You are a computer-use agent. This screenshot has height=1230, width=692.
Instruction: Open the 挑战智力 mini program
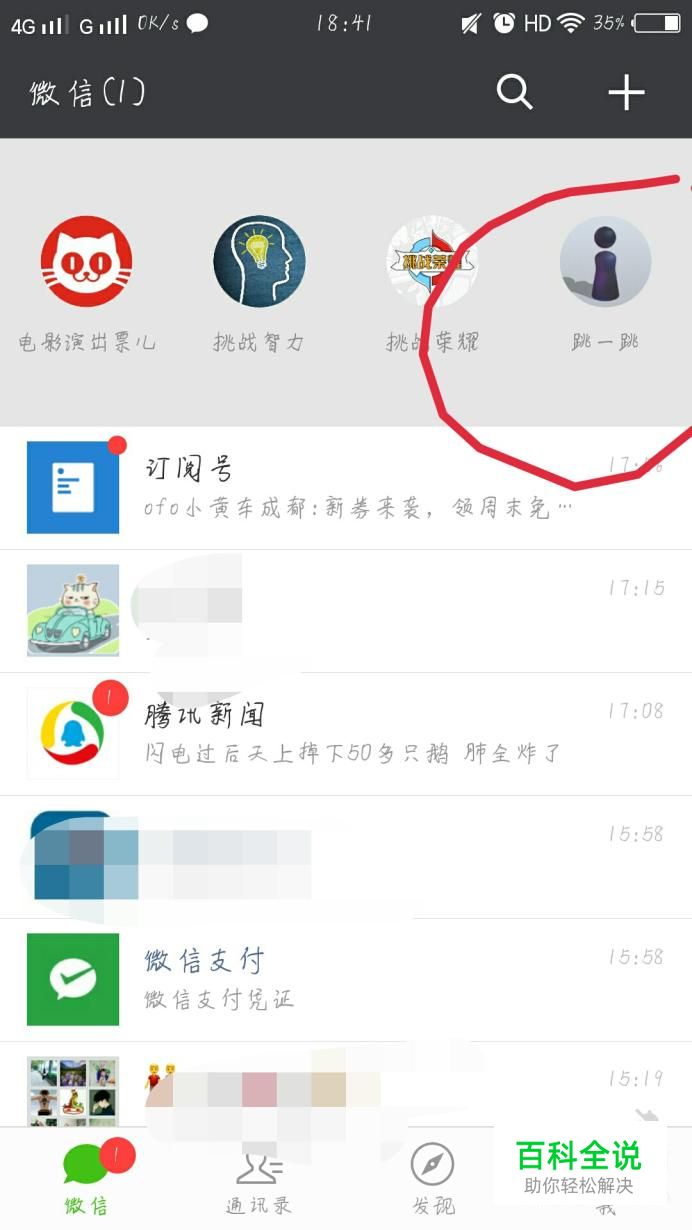[259, 262]
